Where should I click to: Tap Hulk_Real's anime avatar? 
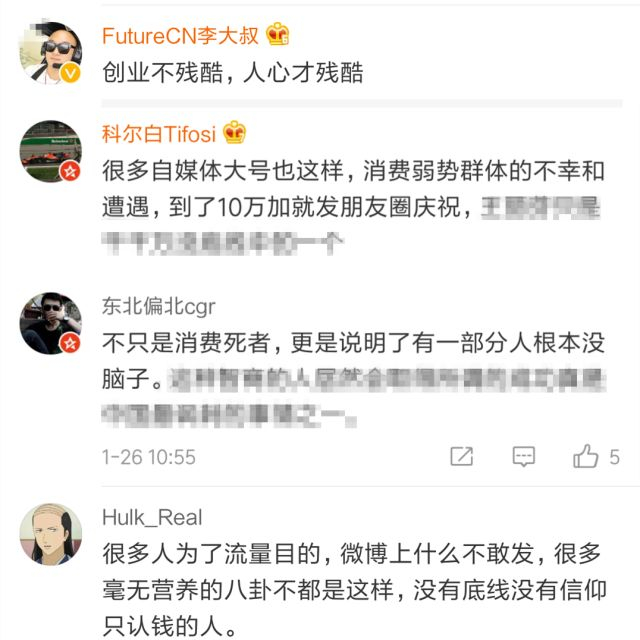[51, 534]
